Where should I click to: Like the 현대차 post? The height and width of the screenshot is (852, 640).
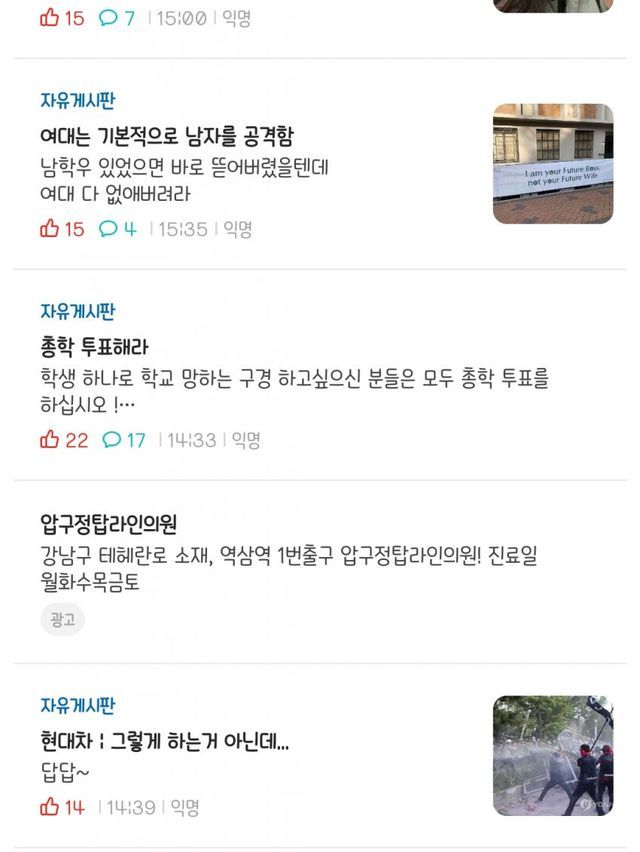click(x=62, y=807)
